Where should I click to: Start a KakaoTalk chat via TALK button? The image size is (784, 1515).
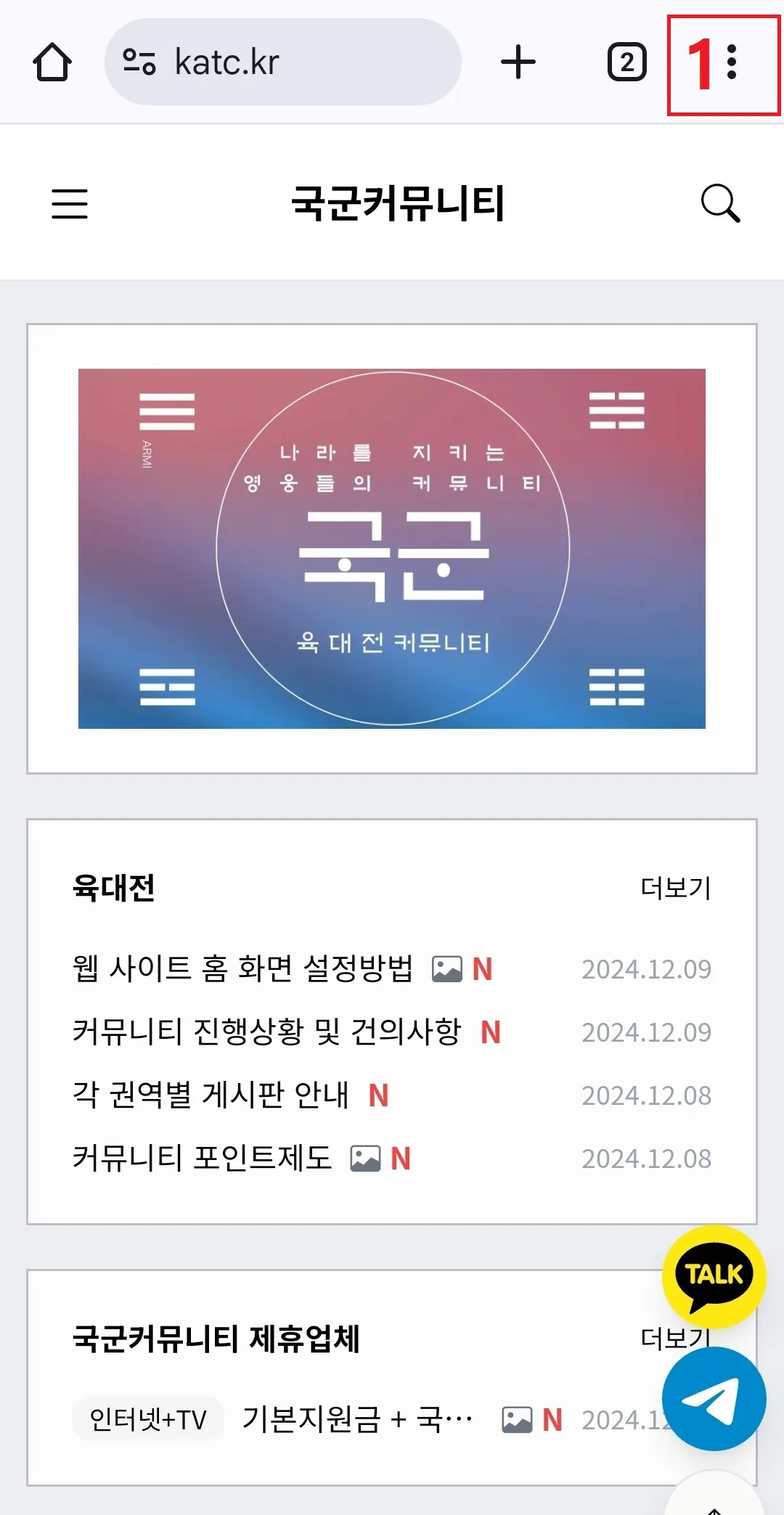pos(714,1276)
